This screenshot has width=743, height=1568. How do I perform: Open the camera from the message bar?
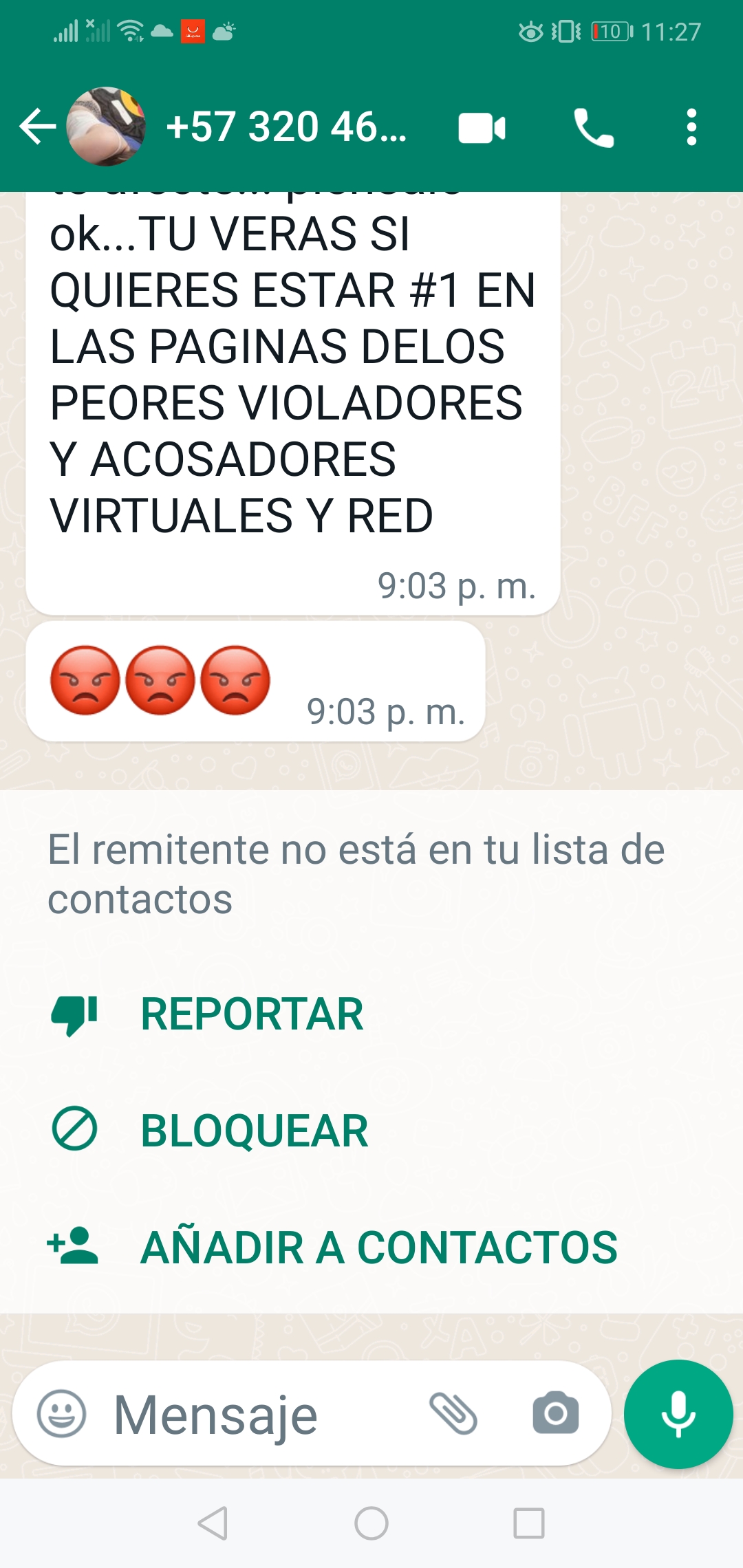pos(555,1414)
